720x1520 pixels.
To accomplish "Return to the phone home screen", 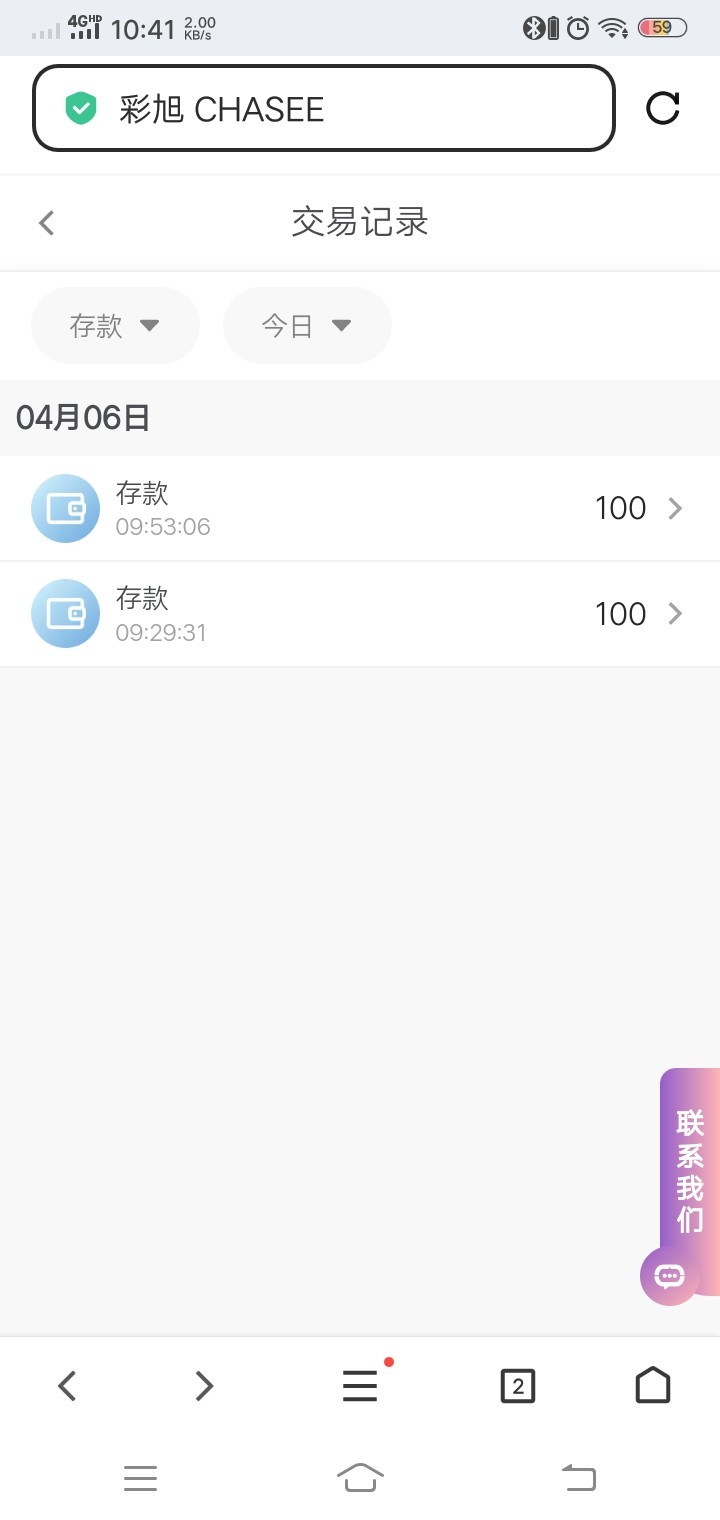I will (x=360, y=1477).
